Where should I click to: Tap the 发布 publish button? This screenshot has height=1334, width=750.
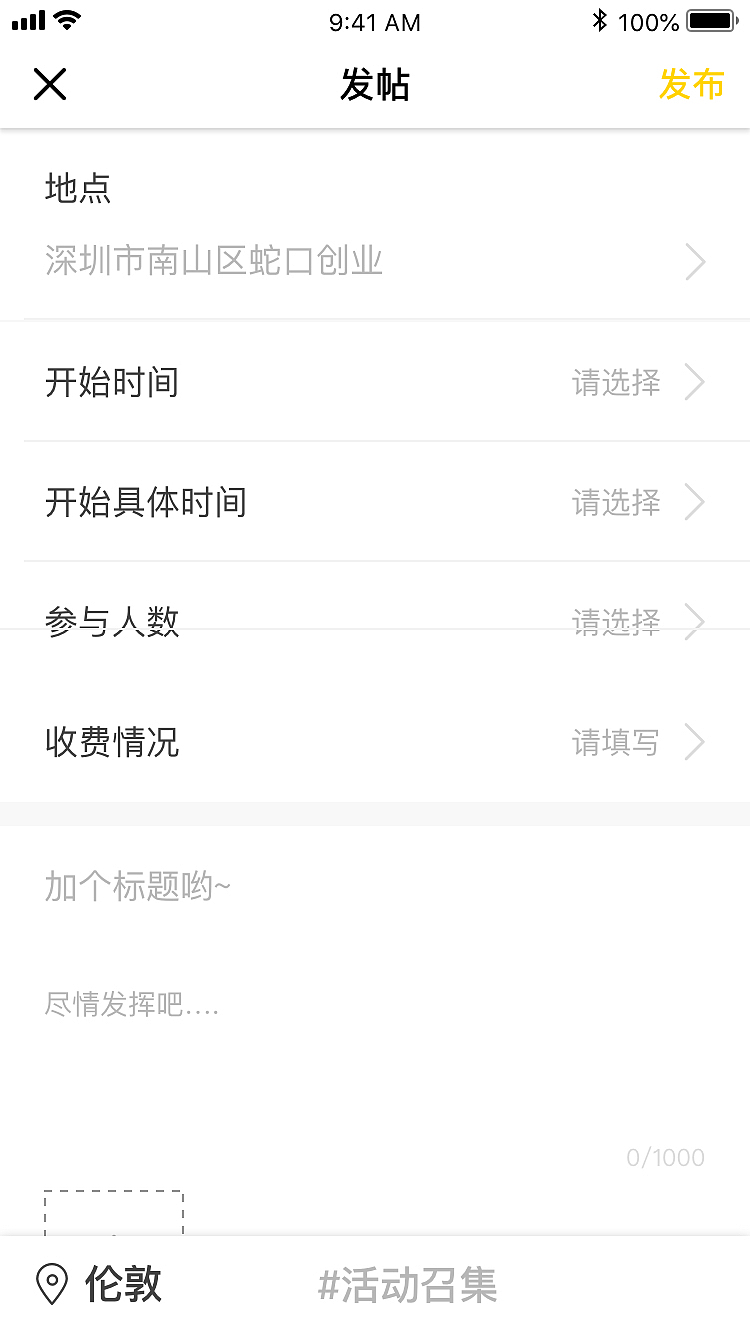coord(691,86)
